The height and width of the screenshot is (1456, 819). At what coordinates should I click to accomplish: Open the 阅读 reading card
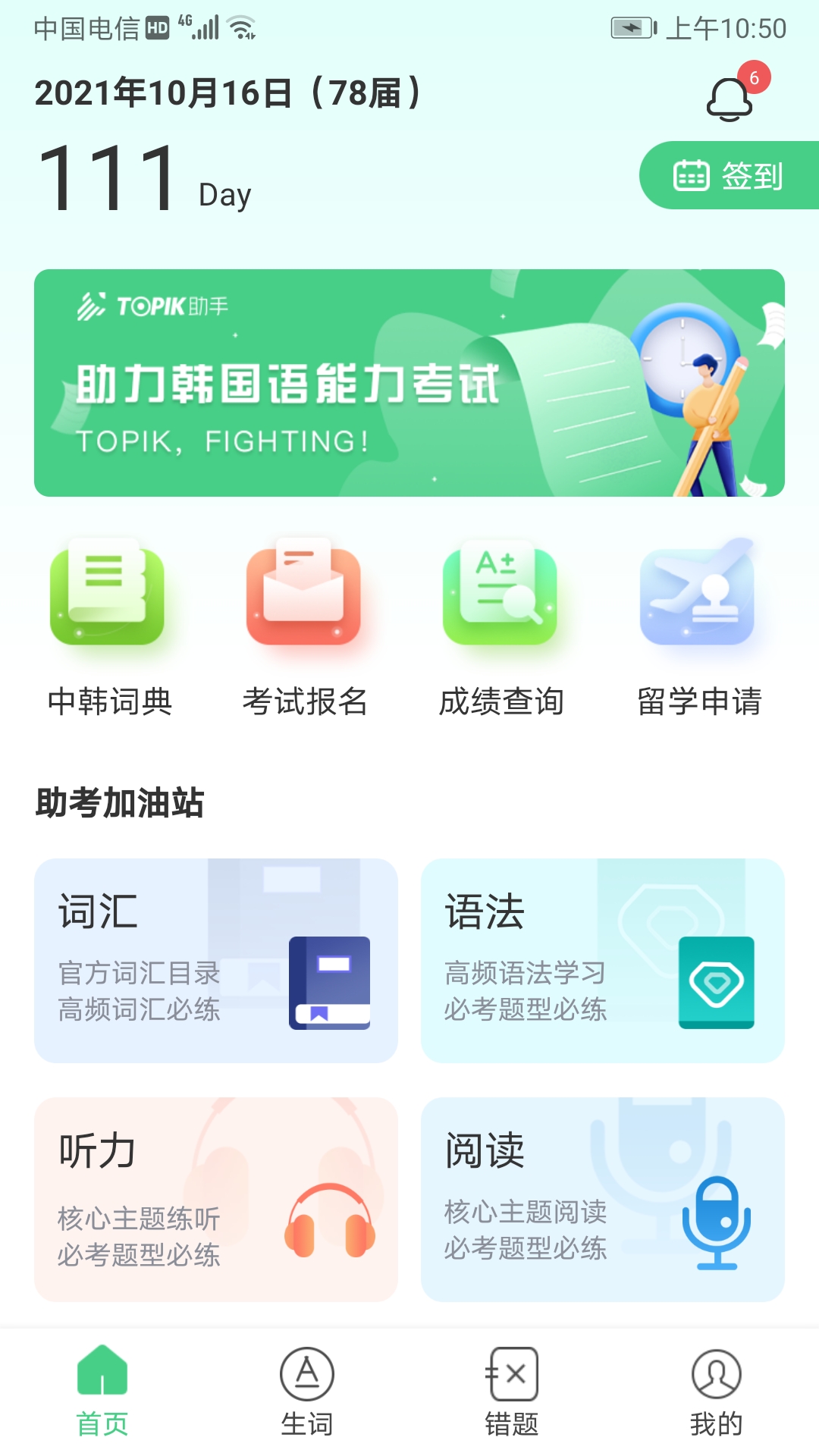point(603,1199)
